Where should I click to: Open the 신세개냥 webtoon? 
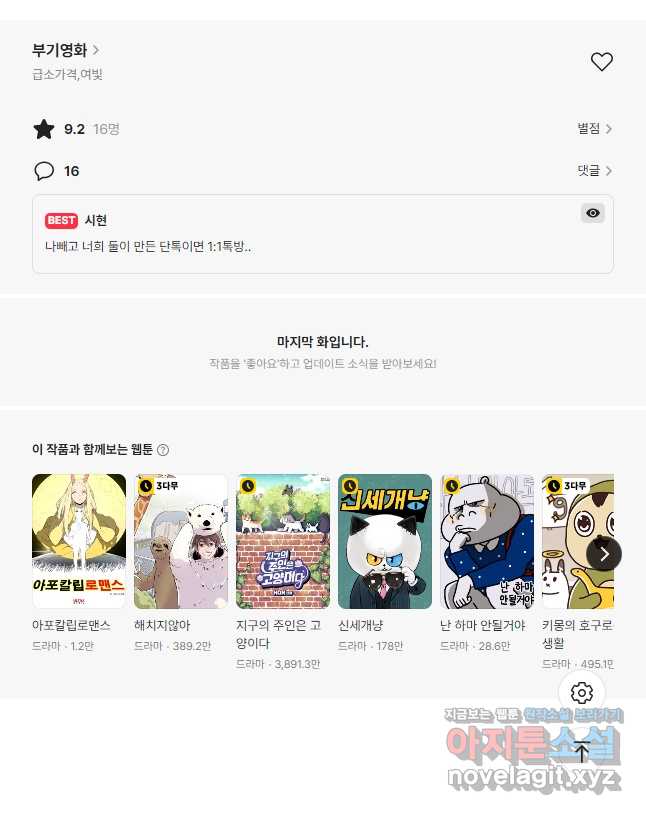385,541
